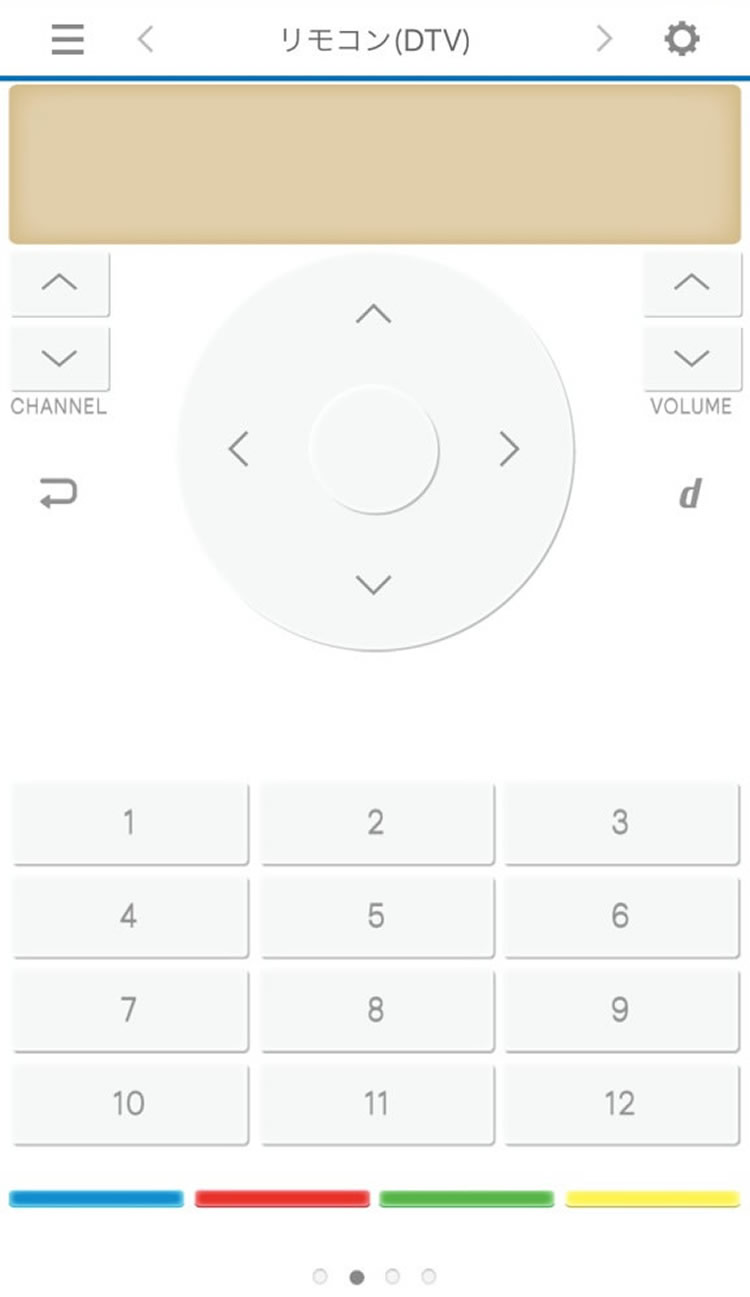Open settings gear
Screen dimensions: 750x1297
[x=682, y=40]
